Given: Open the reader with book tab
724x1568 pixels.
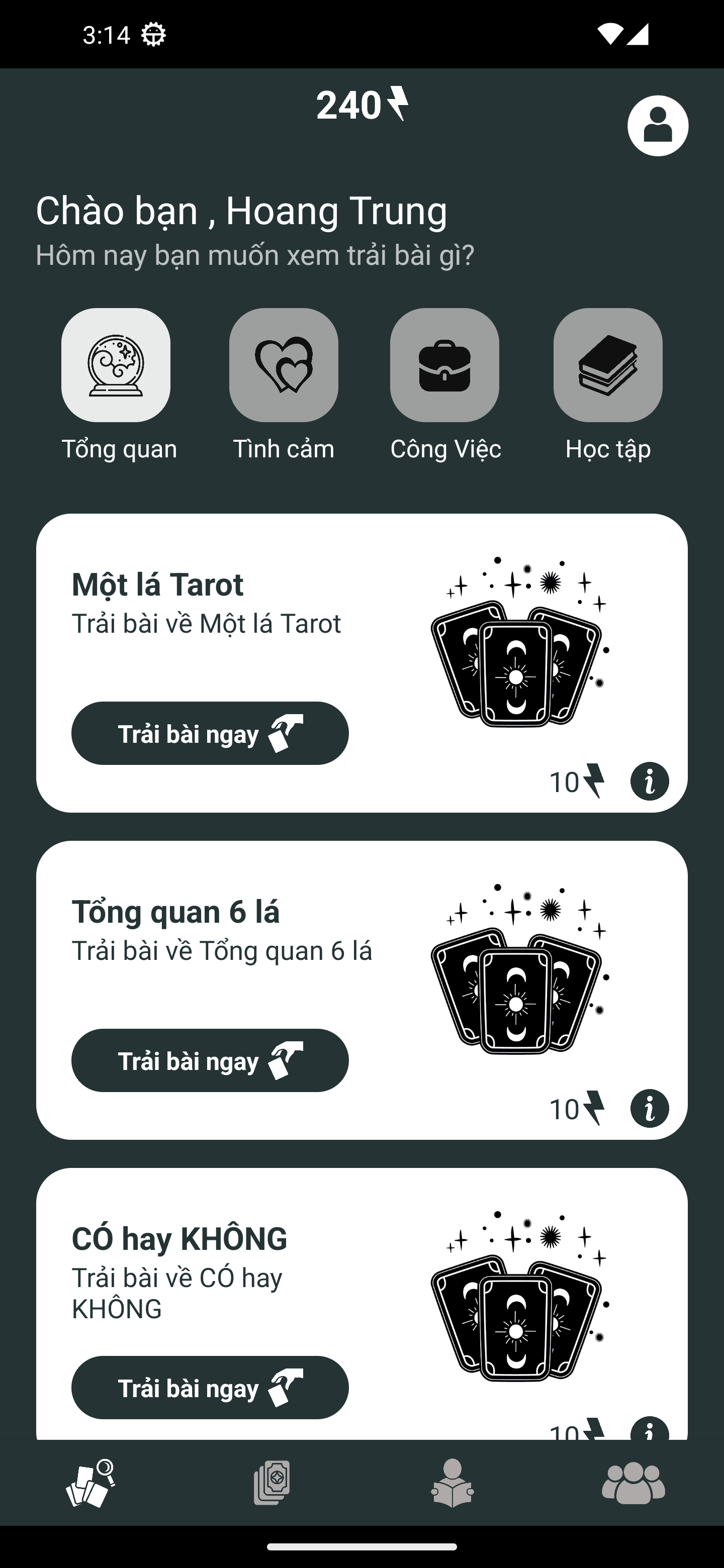Looking at the screenshot, I should coord(452,1483).
